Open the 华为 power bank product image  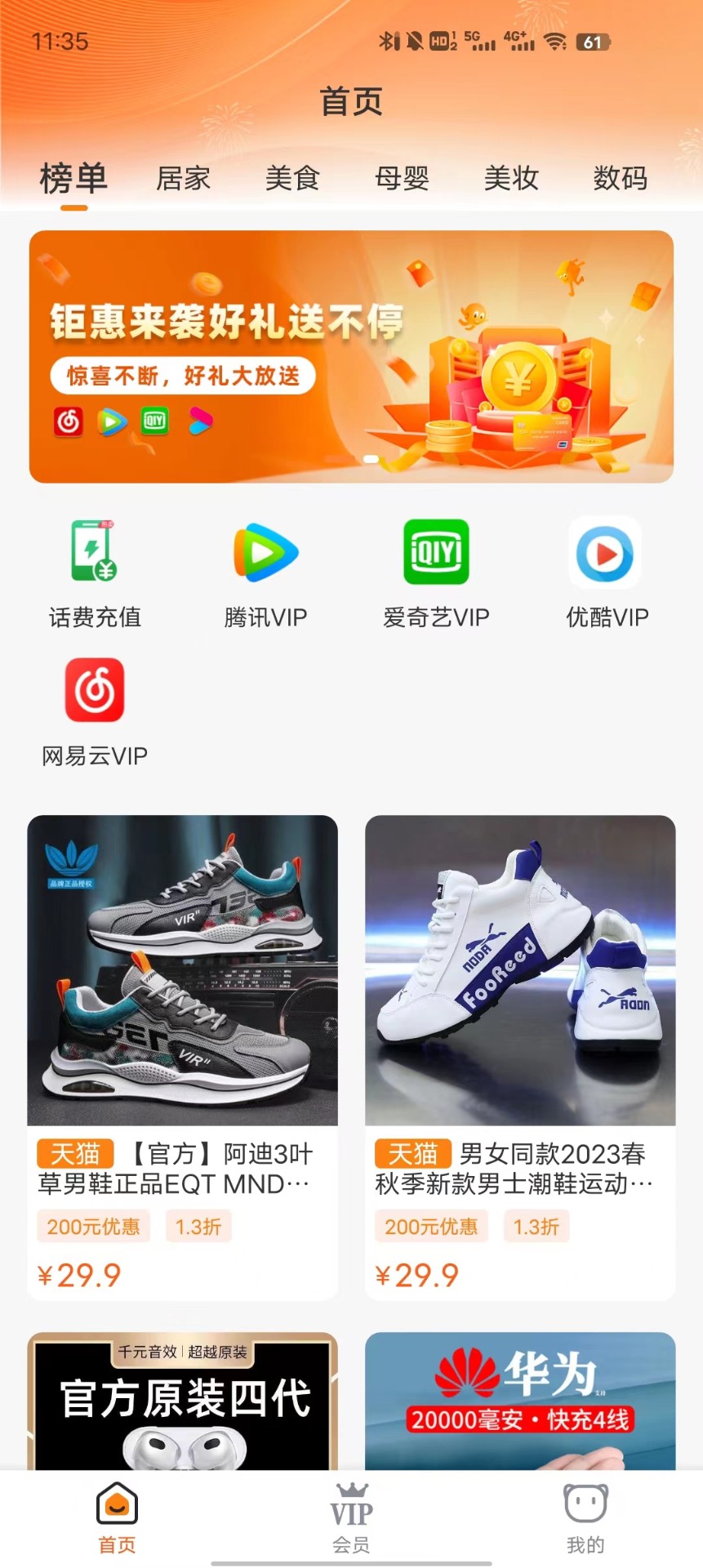(520, 1405)
